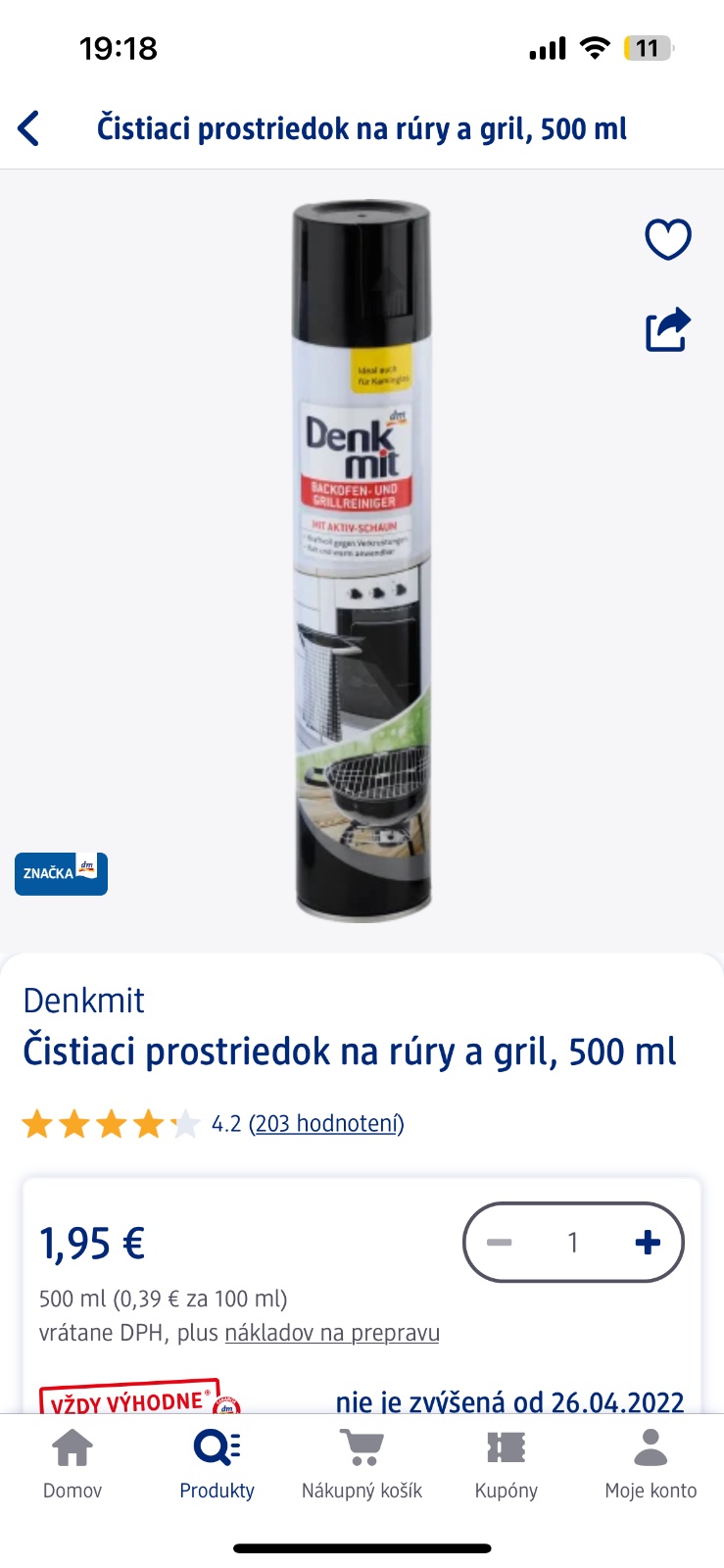Increase quantity with the plus button
This screenshot has width=724, height=1568.
coord(648,1243)
